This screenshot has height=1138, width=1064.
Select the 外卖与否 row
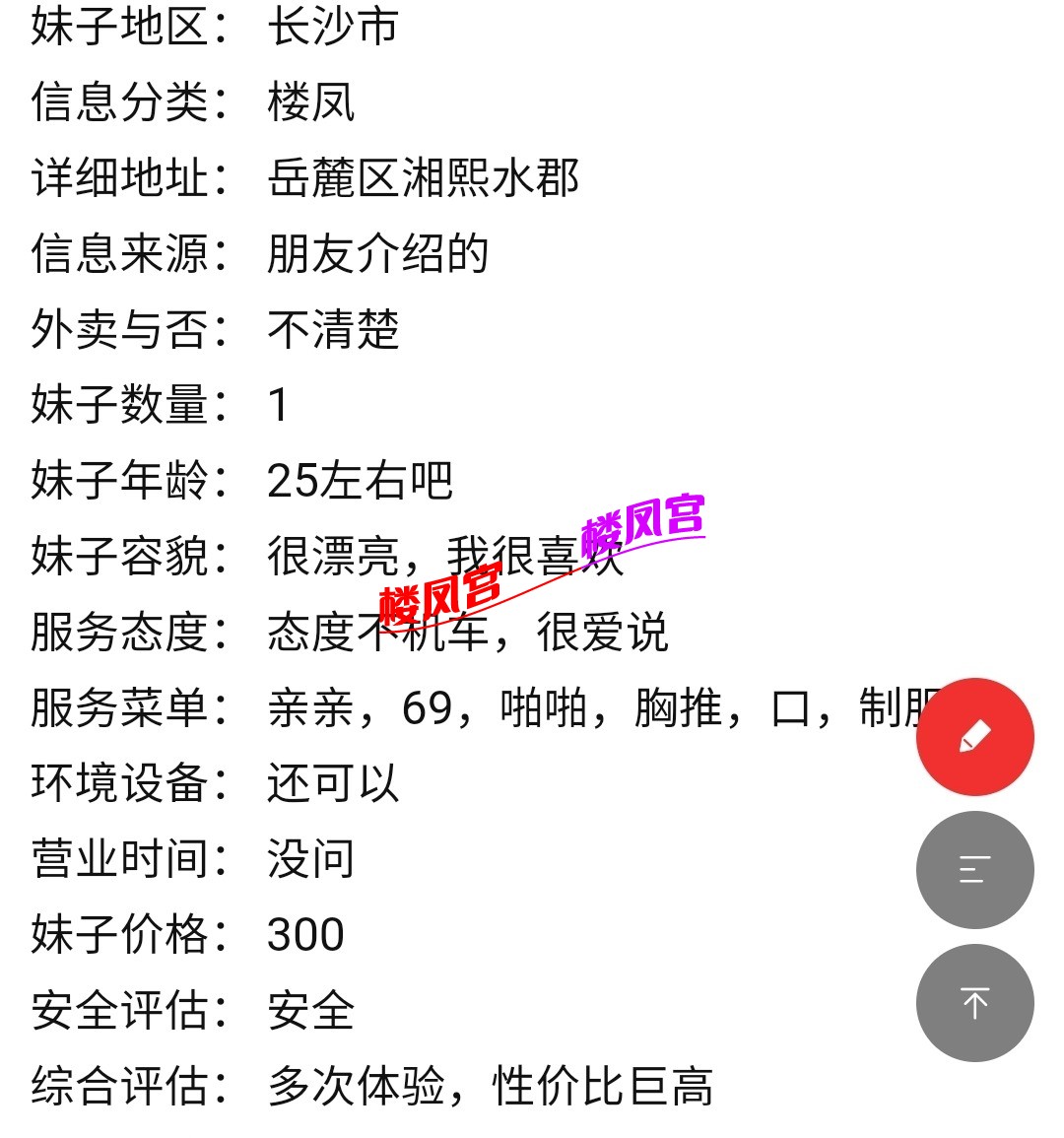pos(116,332)
